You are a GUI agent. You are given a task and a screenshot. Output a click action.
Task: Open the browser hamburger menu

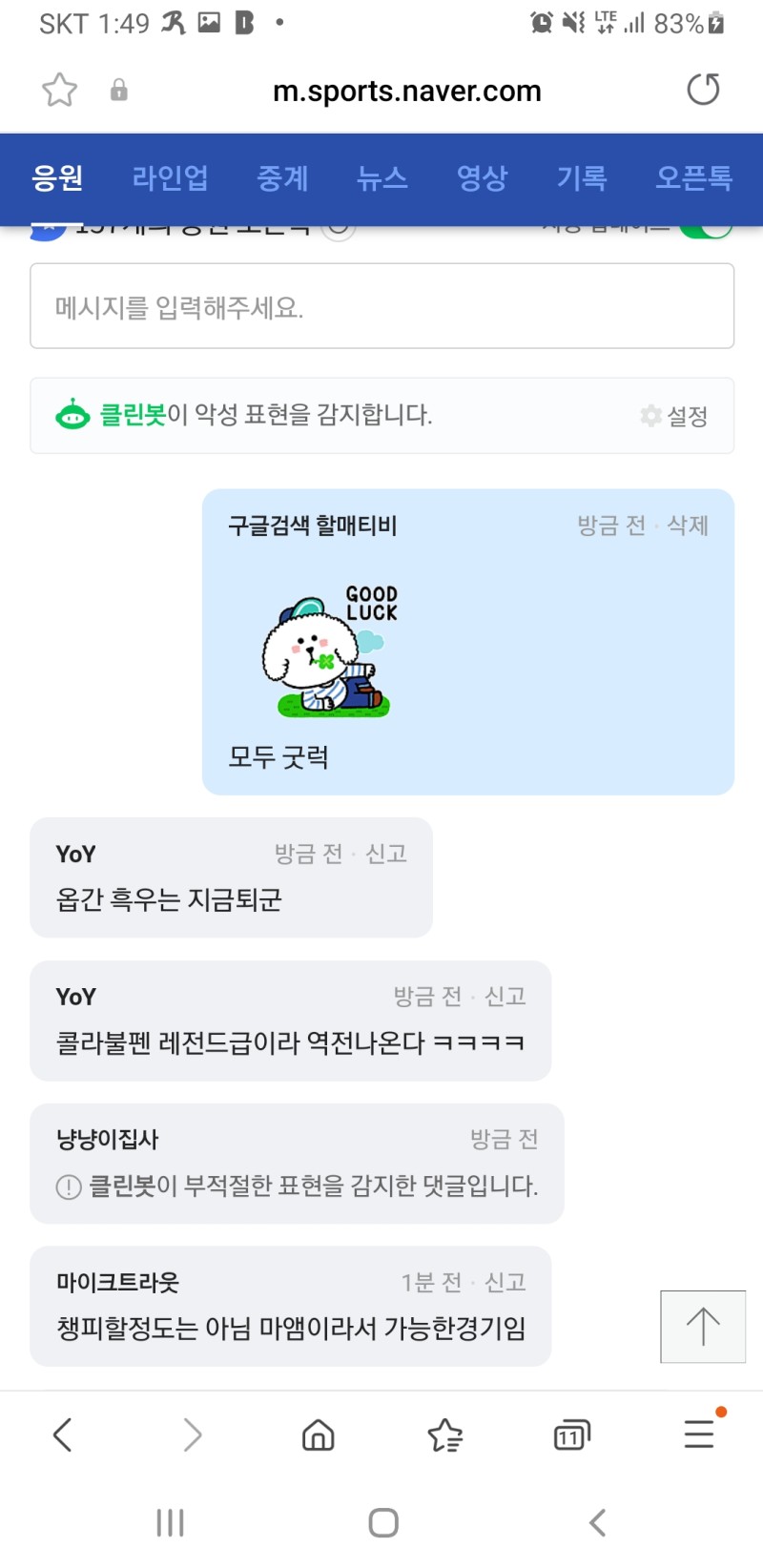click(699, 1434)
